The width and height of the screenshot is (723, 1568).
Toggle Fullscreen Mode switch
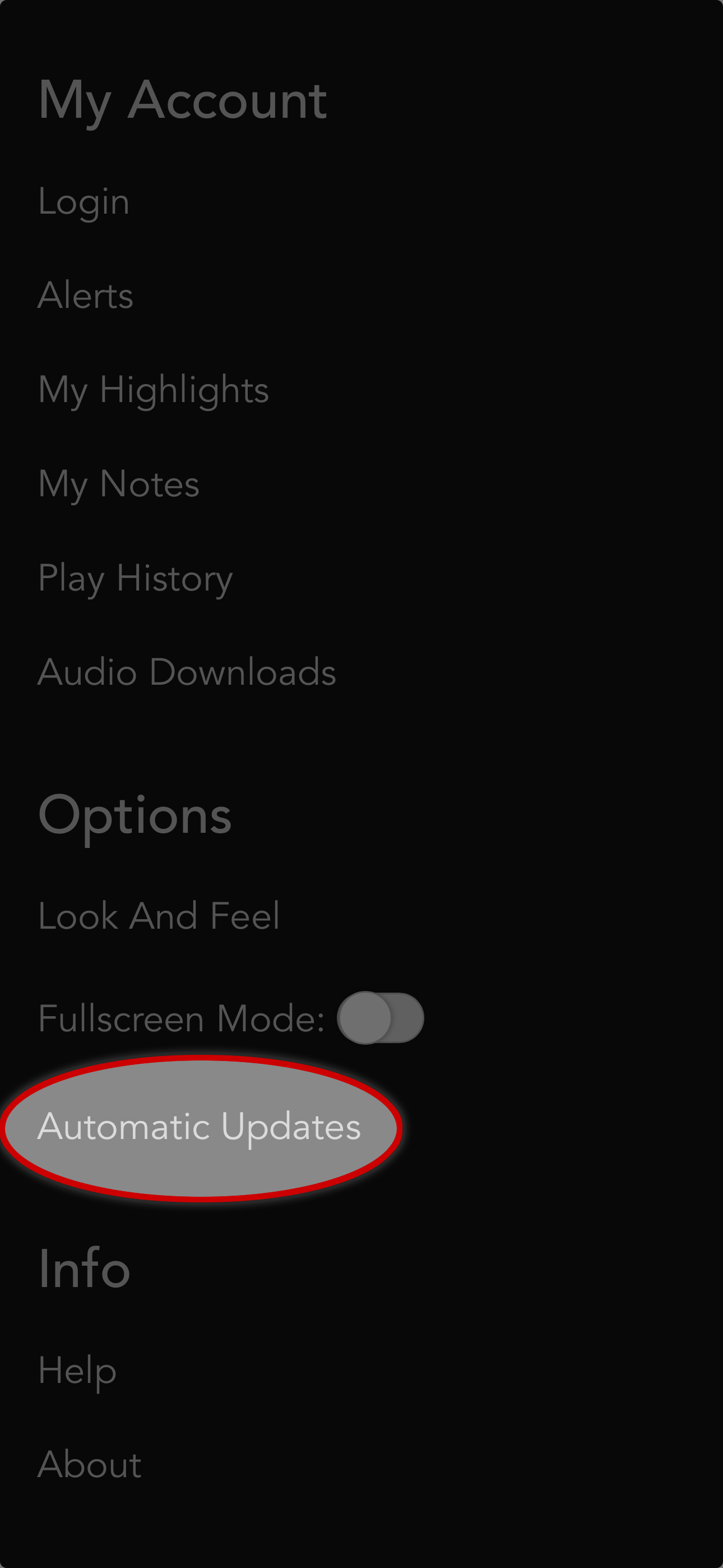(381, 1018)
